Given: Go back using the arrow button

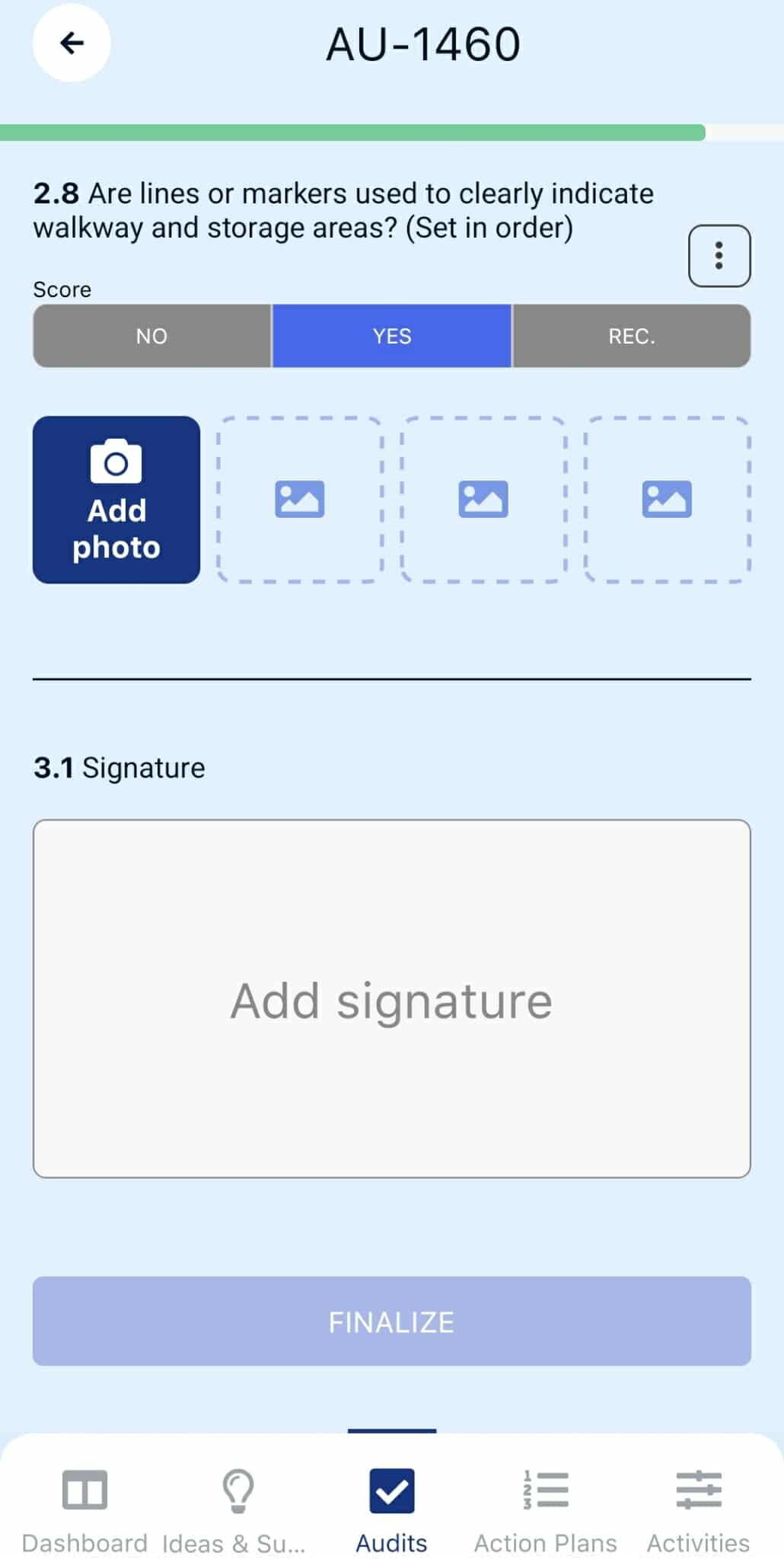Looking at the screenshot, I should pyautogui.click(x=72, y=43).
